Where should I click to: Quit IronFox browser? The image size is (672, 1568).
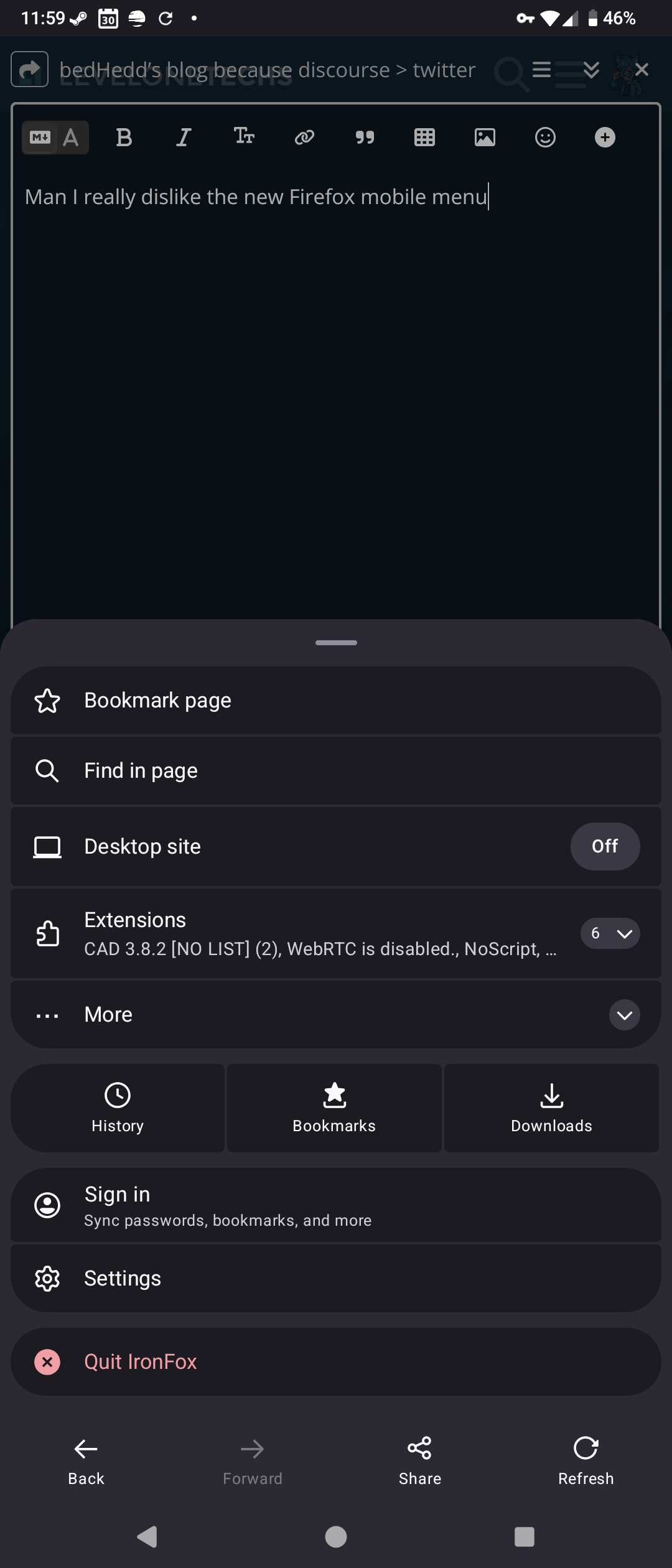point(141,1362)
